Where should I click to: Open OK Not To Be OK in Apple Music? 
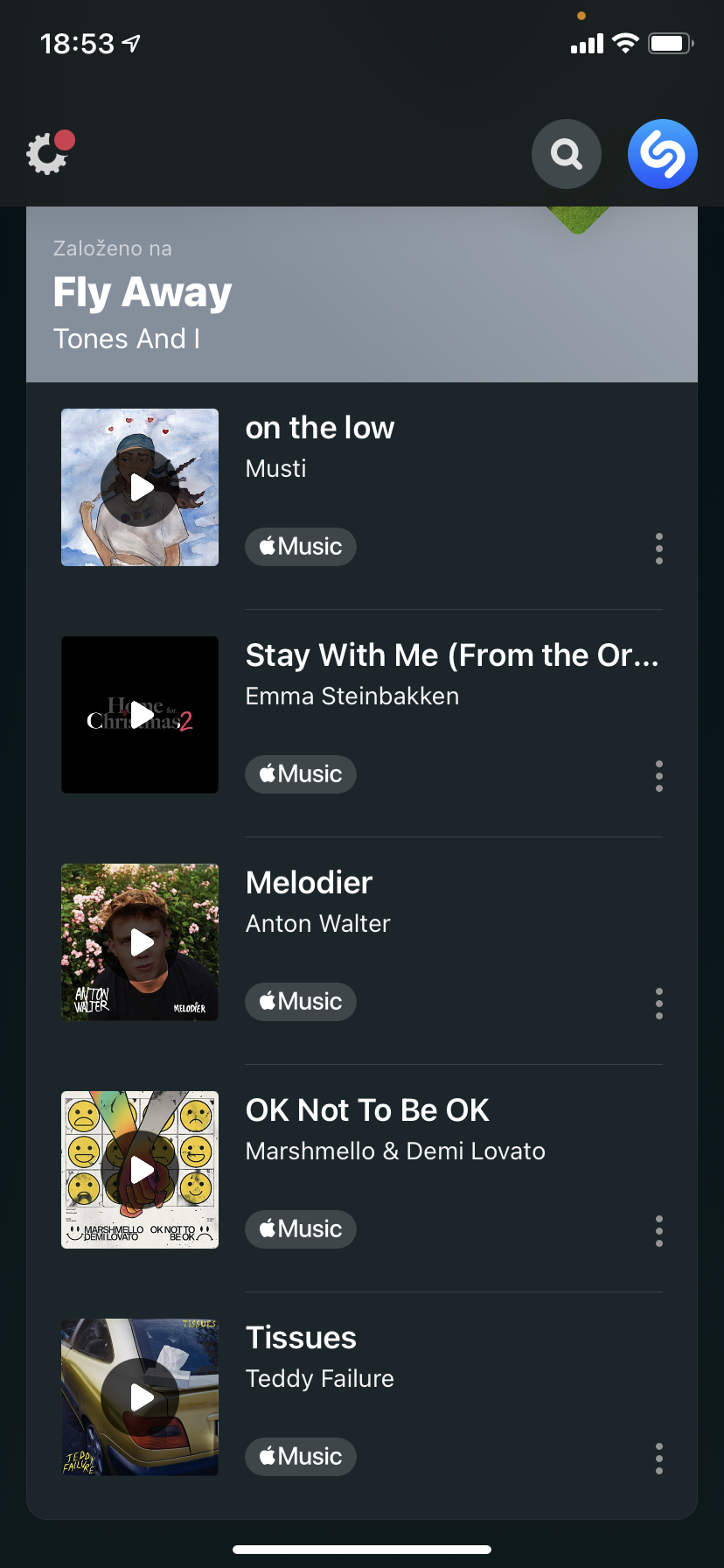(301, 1229)
